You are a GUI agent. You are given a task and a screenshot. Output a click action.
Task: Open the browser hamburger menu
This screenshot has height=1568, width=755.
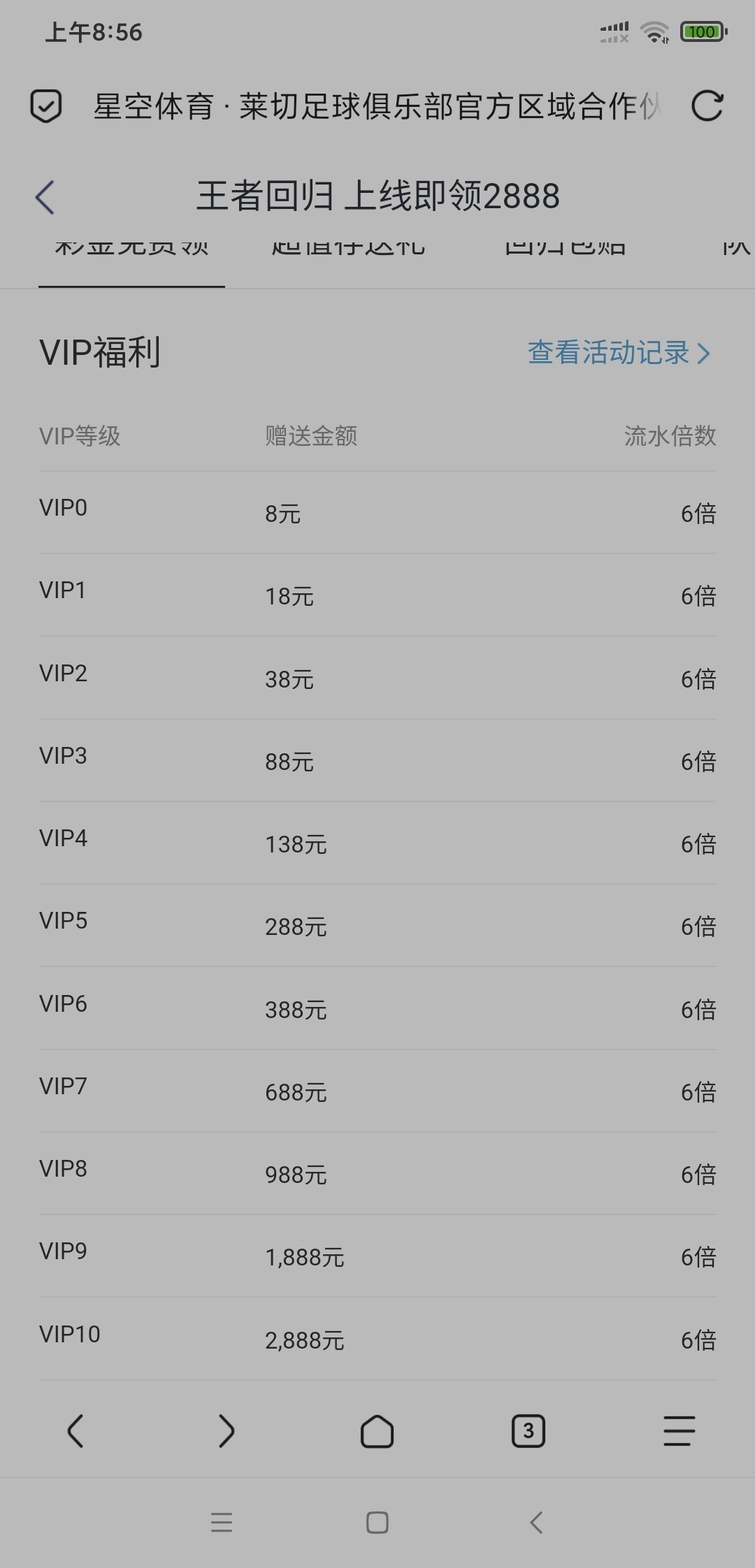679,1431
